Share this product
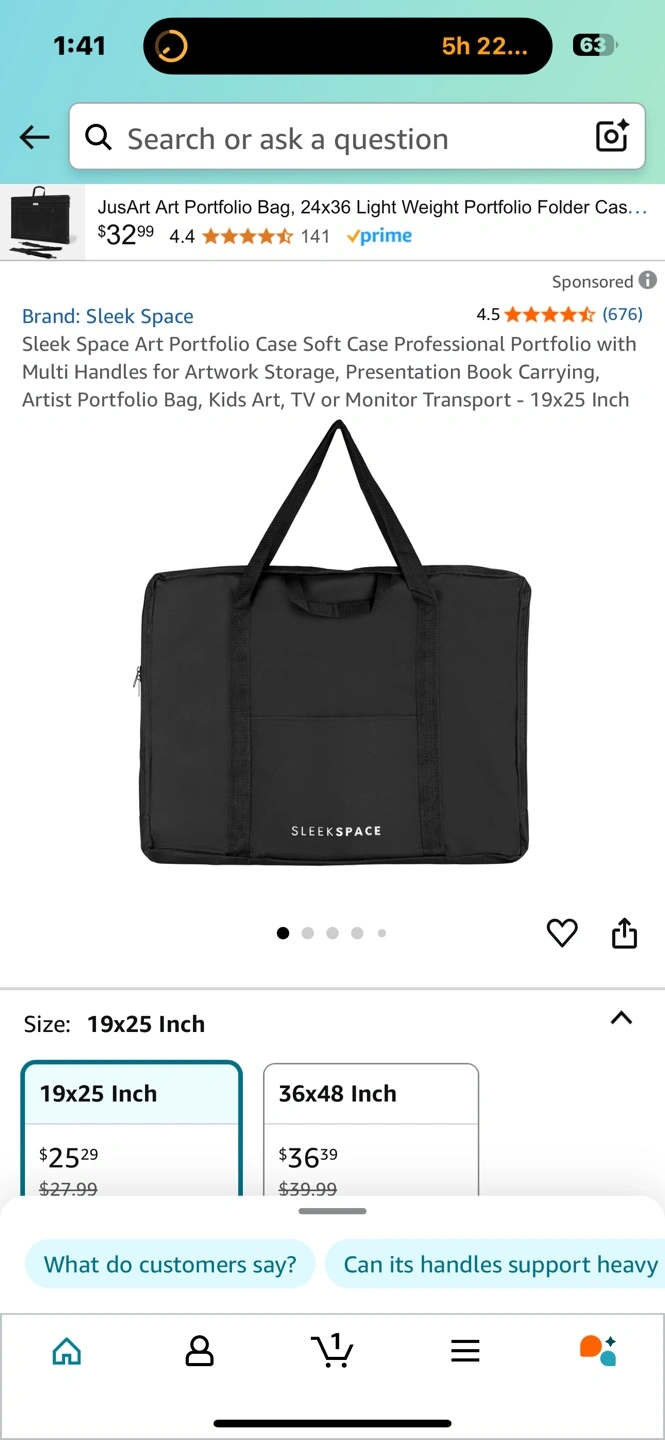665x1440 pixels. coord(624,933)
